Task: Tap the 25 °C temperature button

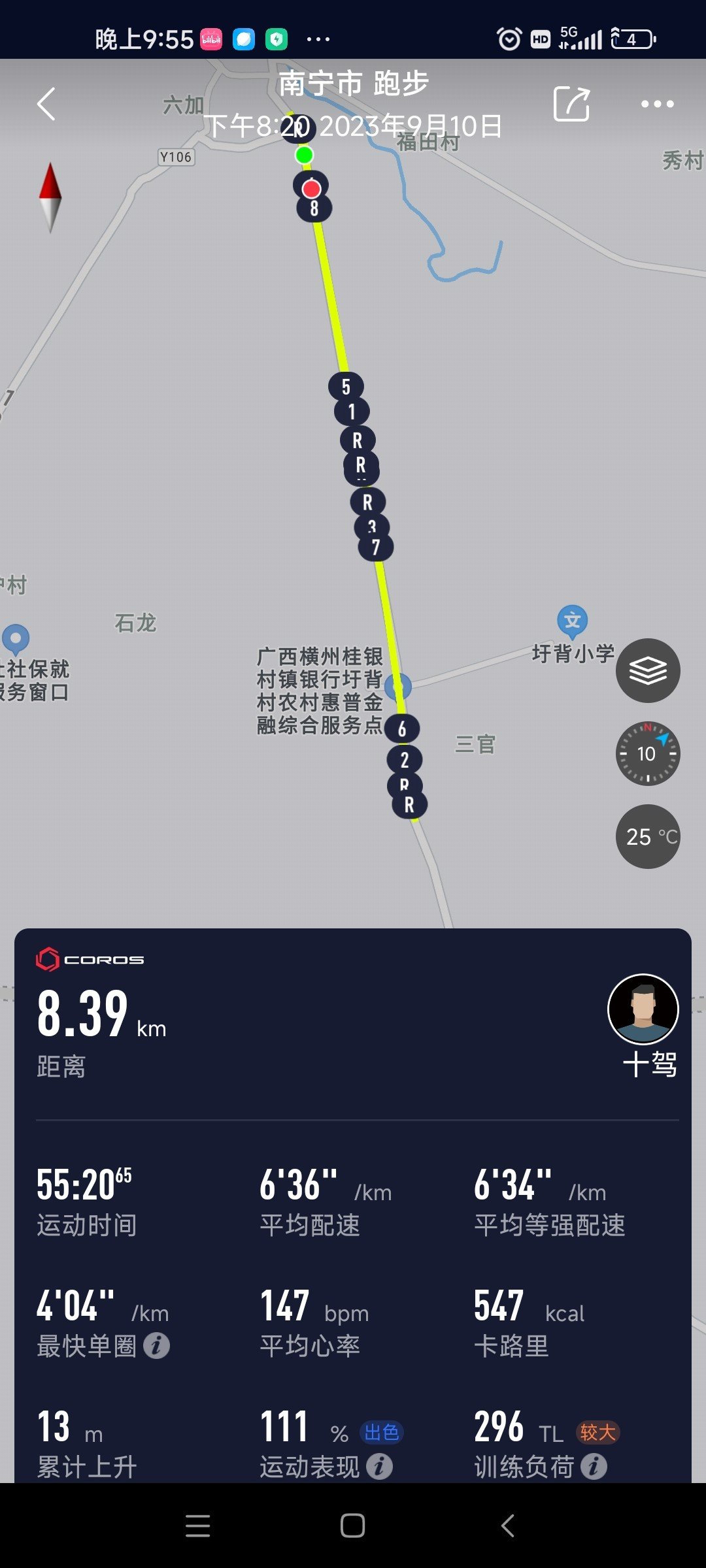Action: 648,836
